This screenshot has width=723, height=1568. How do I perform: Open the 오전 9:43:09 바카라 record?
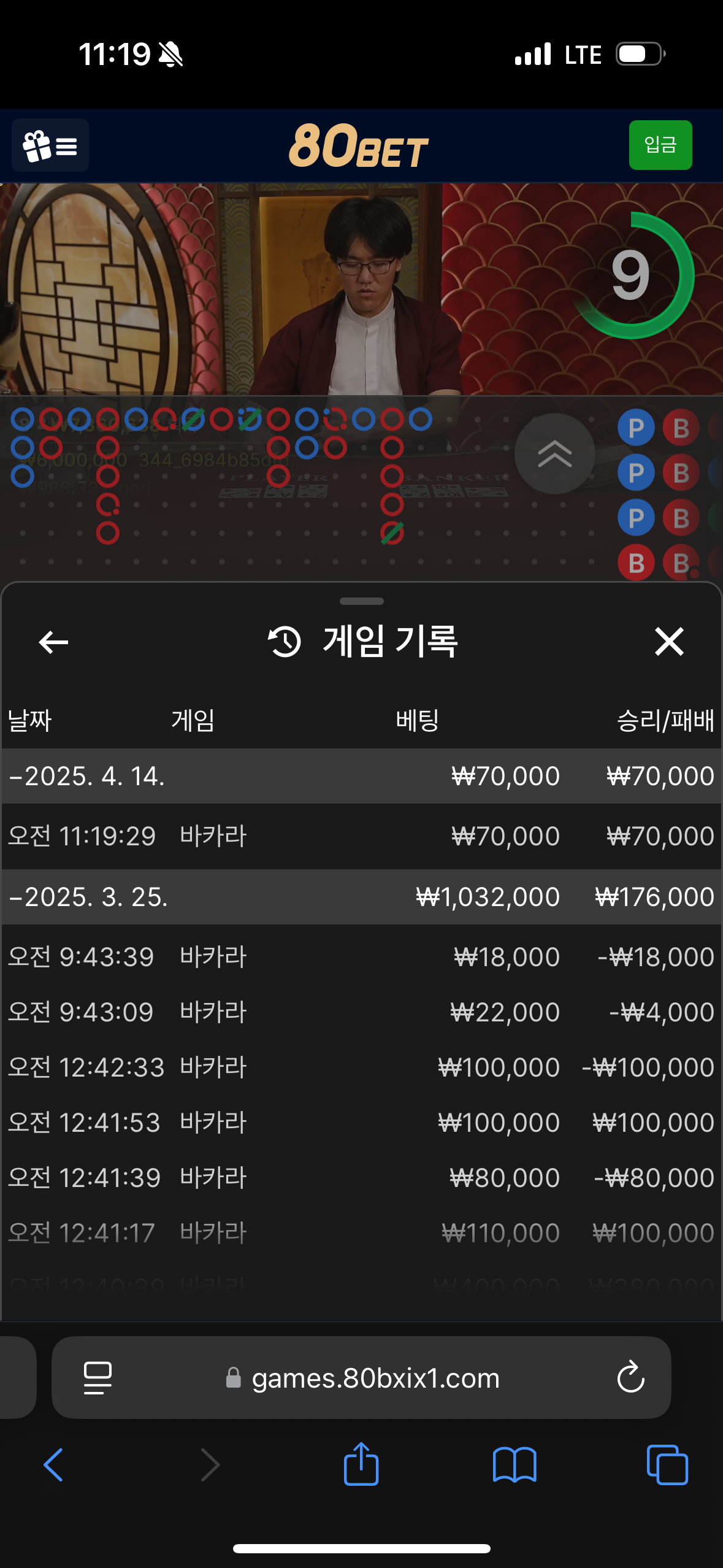[x=361, y=1012]
